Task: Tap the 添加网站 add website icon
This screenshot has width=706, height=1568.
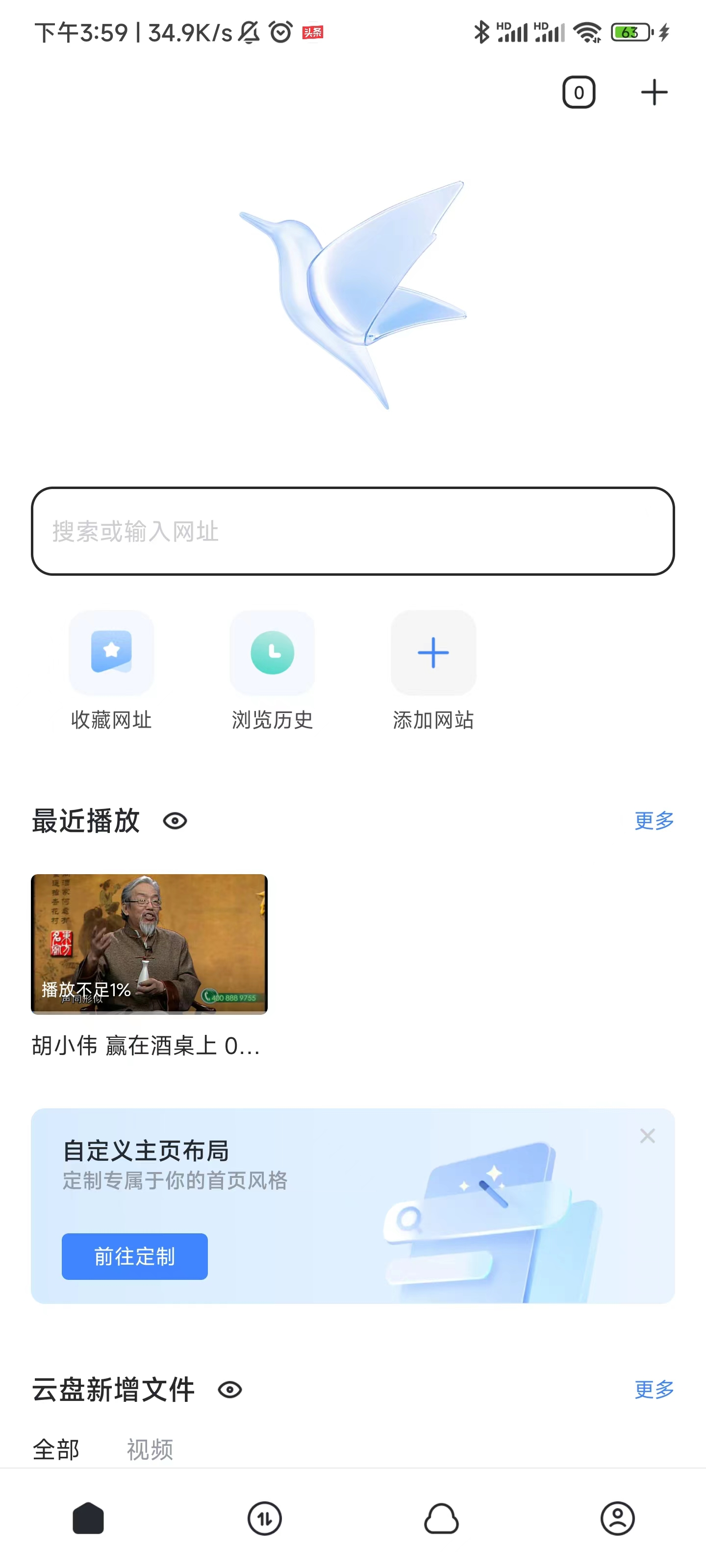Action: click(x=433, y=653)
